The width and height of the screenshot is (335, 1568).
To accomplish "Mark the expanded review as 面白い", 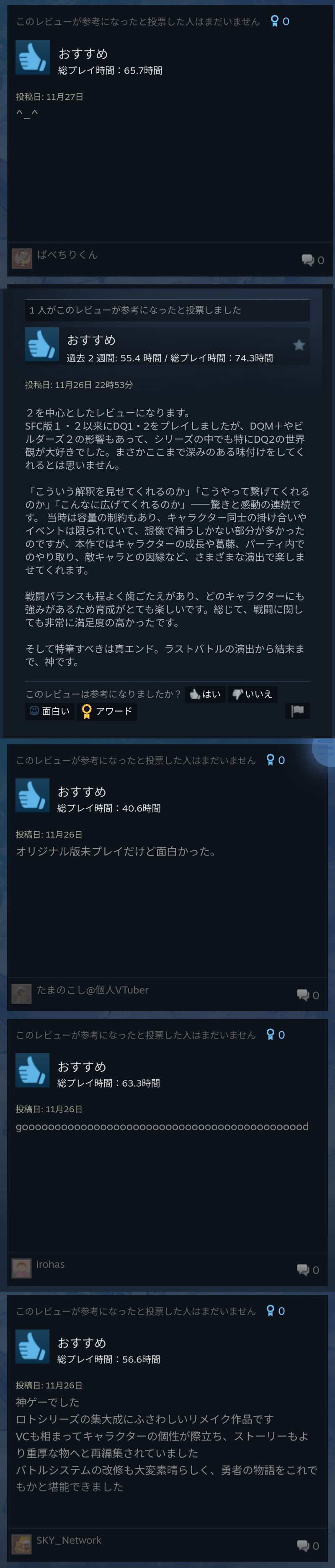I will click(x=49, y=711).
